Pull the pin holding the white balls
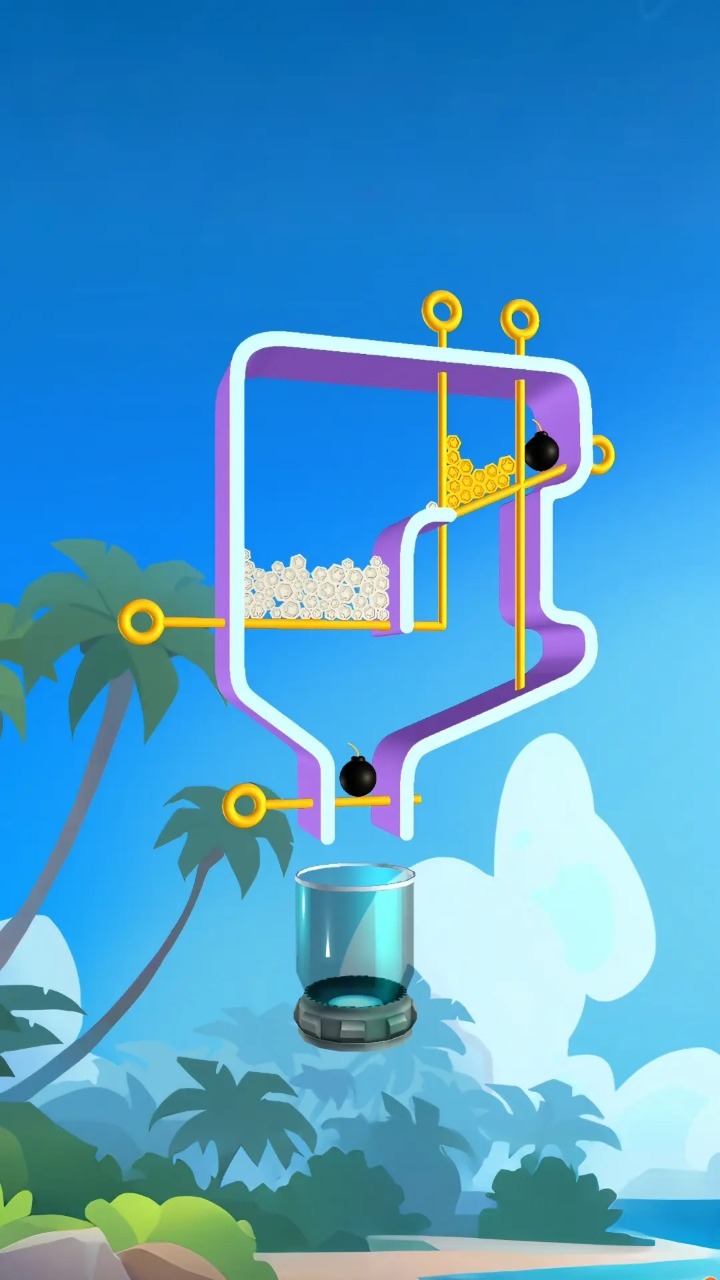Image resolution: width=720 pixels, height=1280 pixels. pyautogui.click(x=141, y=621)
